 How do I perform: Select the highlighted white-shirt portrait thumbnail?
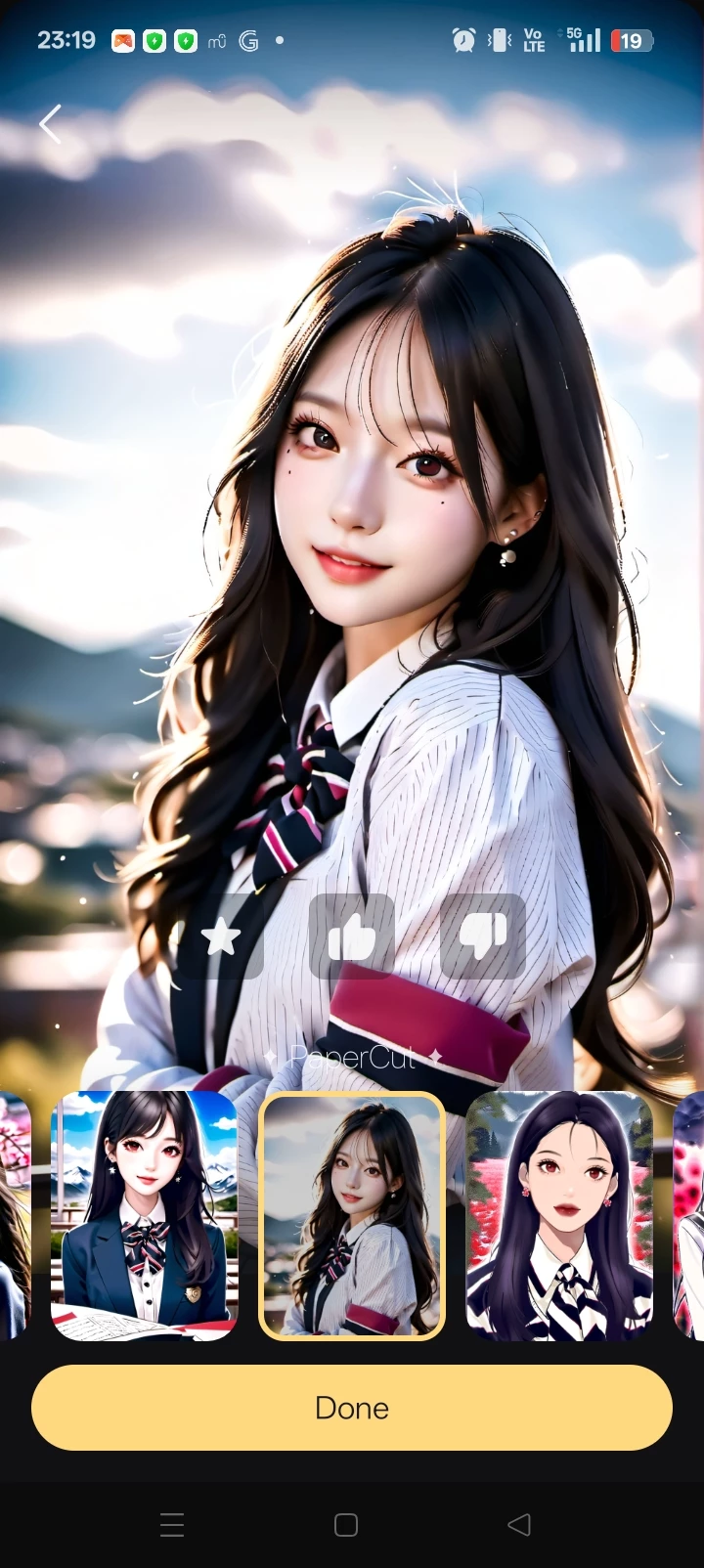pos(352,1215)
